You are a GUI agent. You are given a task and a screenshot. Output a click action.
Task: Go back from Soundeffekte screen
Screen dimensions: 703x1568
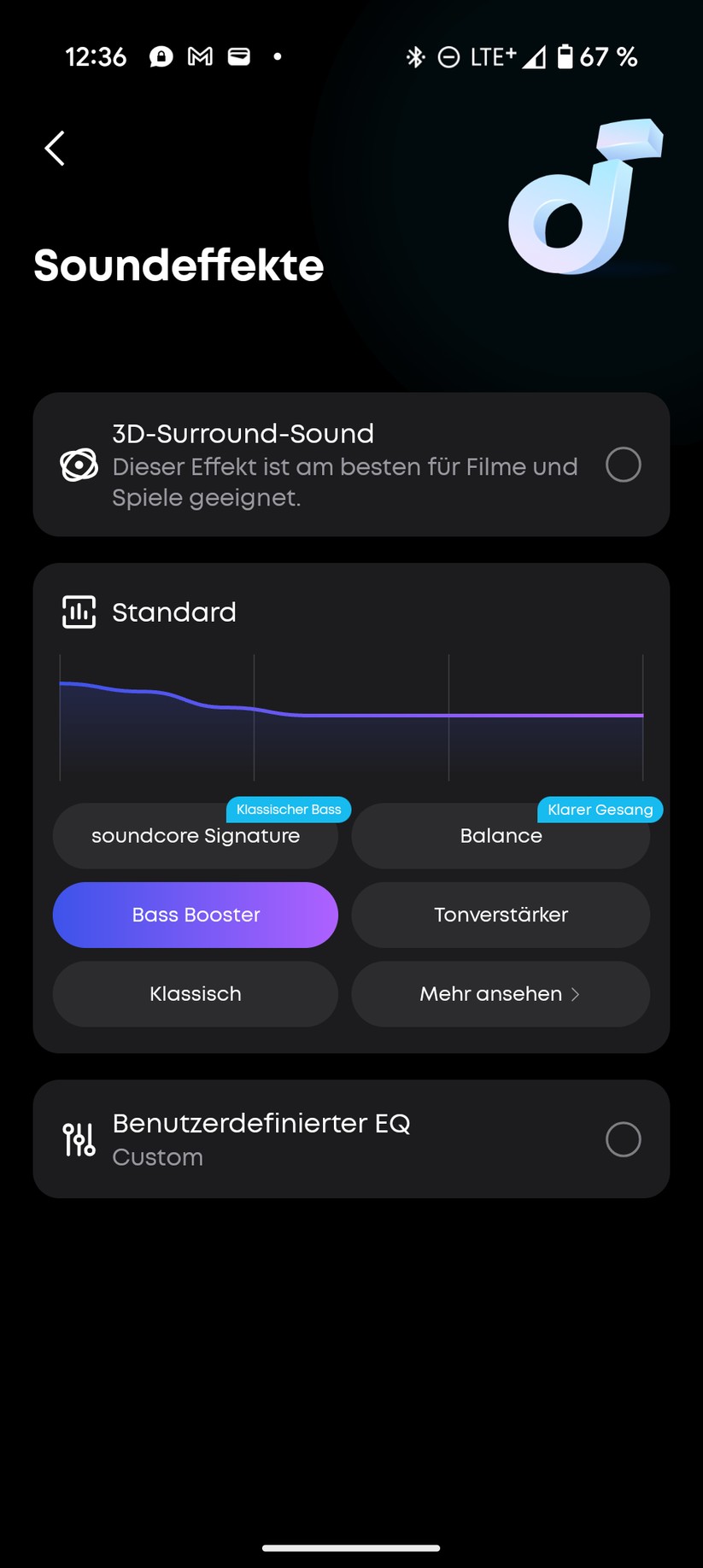55,149
